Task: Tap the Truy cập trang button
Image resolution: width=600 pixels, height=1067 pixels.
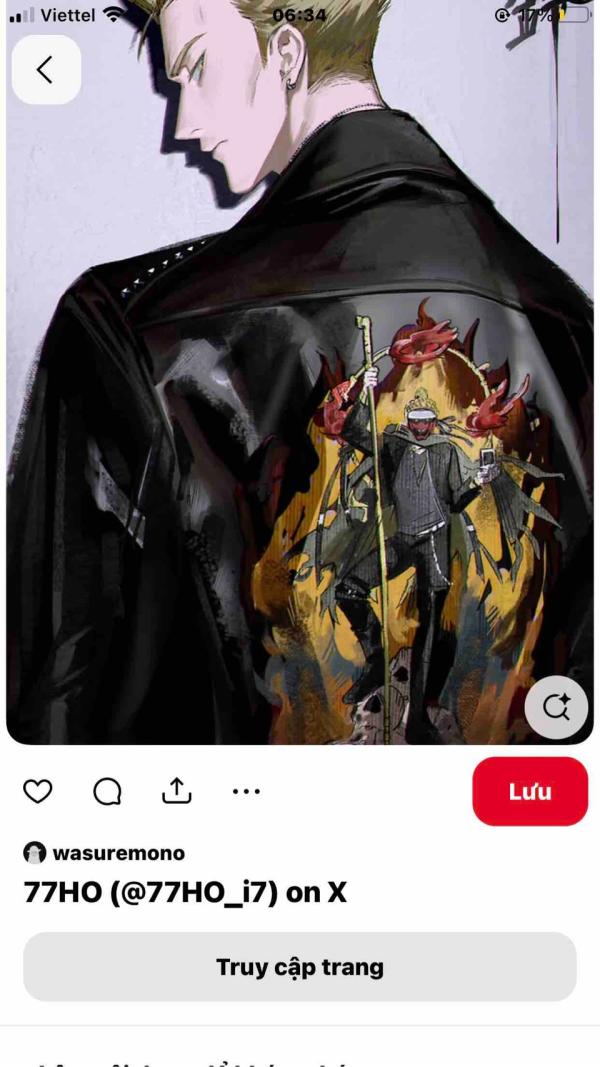Action: tap(300, 967)
